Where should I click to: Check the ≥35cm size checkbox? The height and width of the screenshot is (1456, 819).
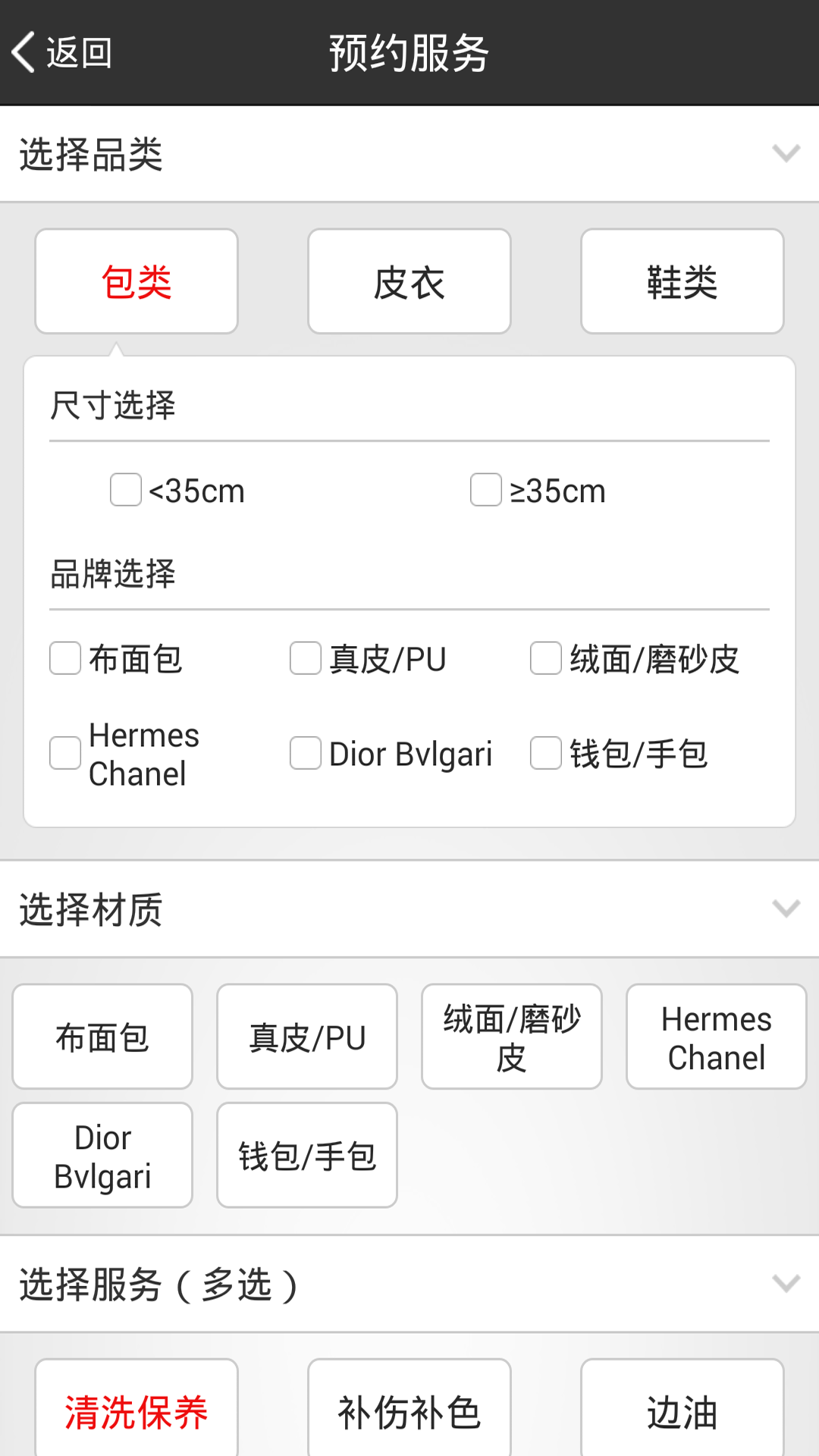point(485,491)
